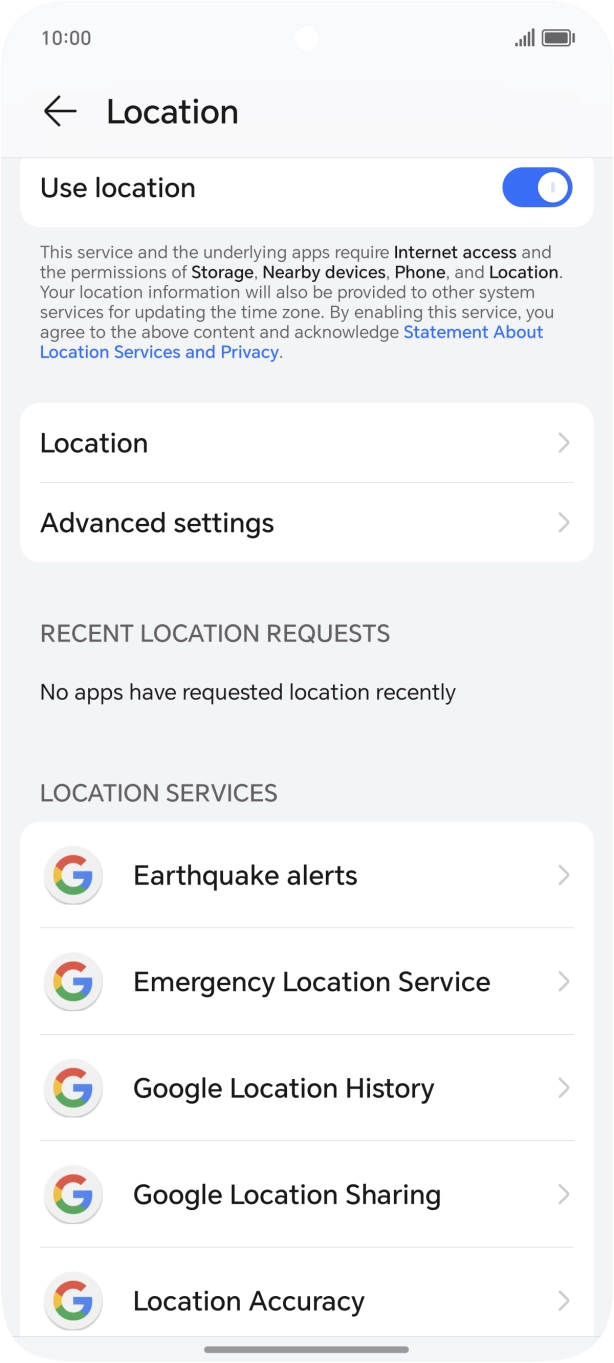The height and width of the screenshot is (1363, 614).
Task: Open Google Location Sharing
Action: coord(306,1195)
